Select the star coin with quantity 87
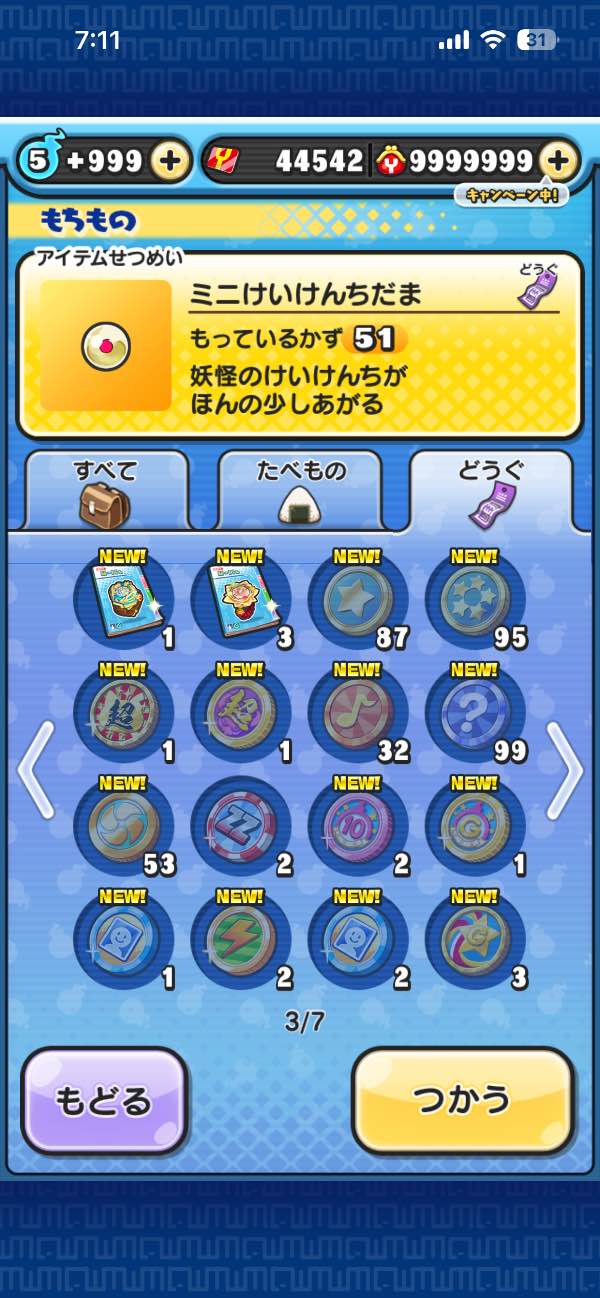Image resolution: width=600 pixels, height=1298 pixels. pos(357,597)
